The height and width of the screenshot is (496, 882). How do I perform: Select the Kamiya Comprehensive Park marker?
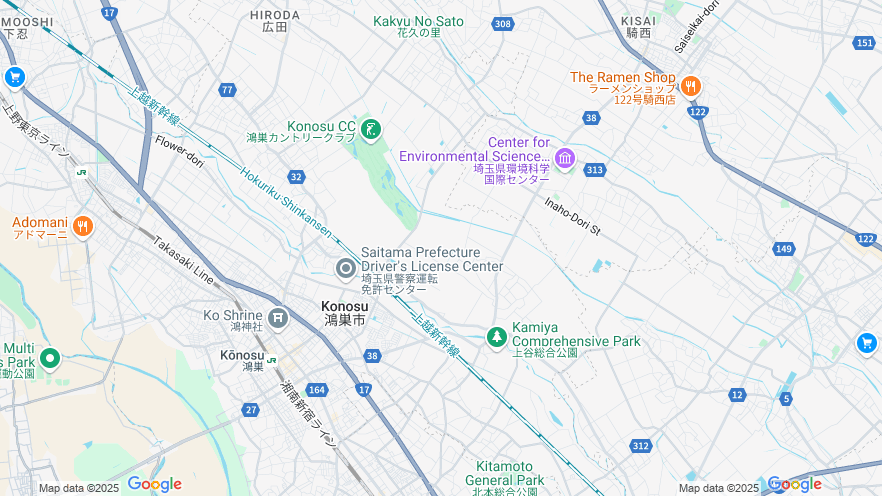tap(496, 338)
